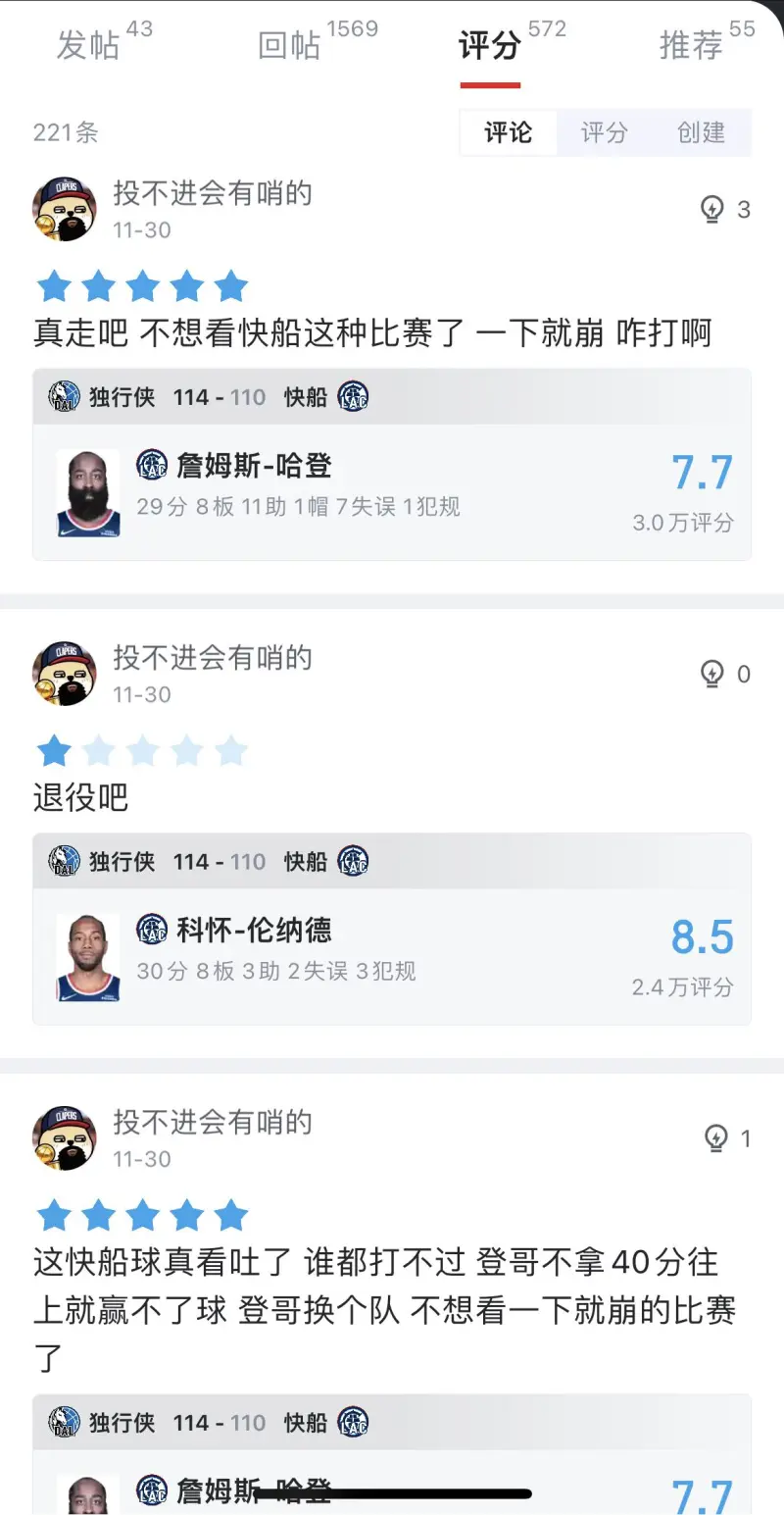Sort by 创建 time

(x=701, y=132)
